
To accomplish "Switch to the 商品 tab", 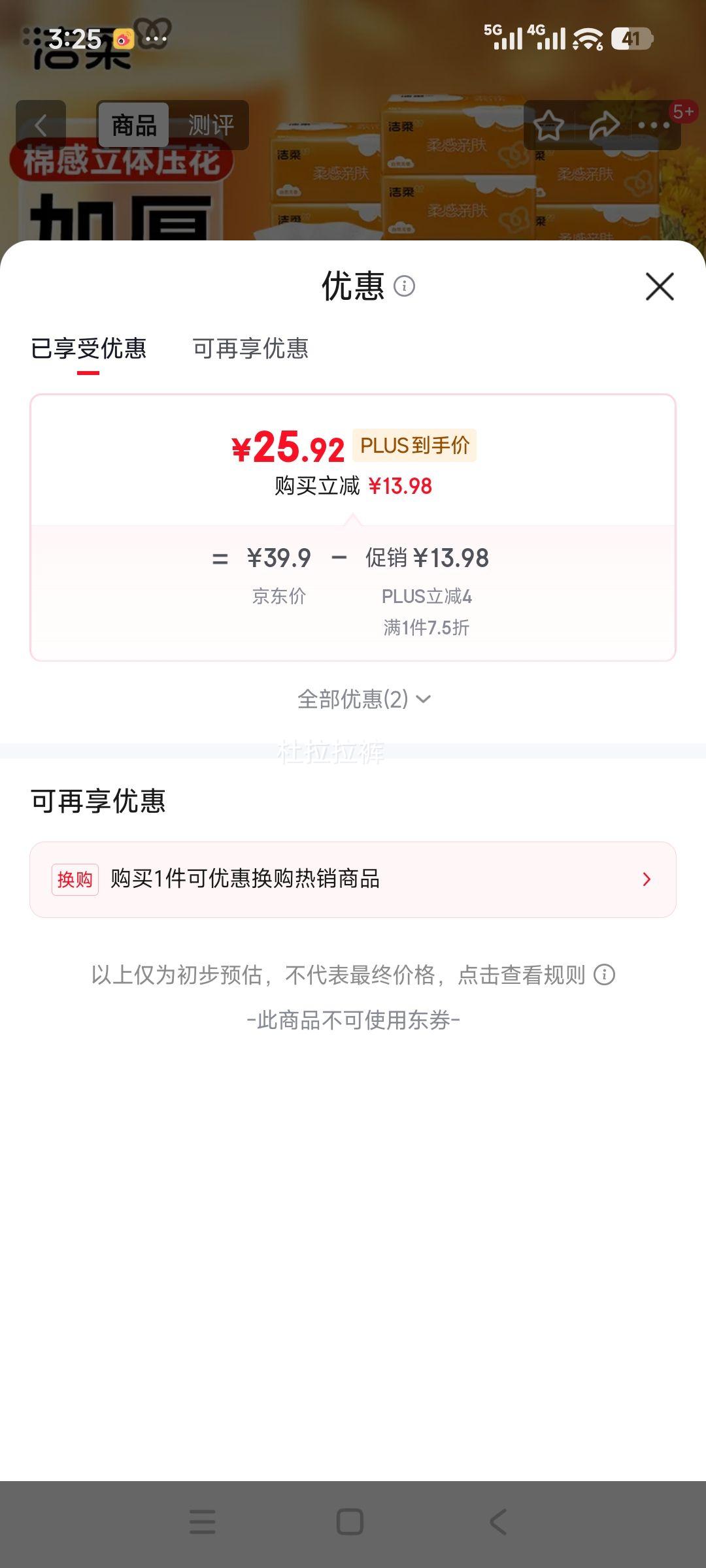I will pyautogui.click(x=134, y=124).
